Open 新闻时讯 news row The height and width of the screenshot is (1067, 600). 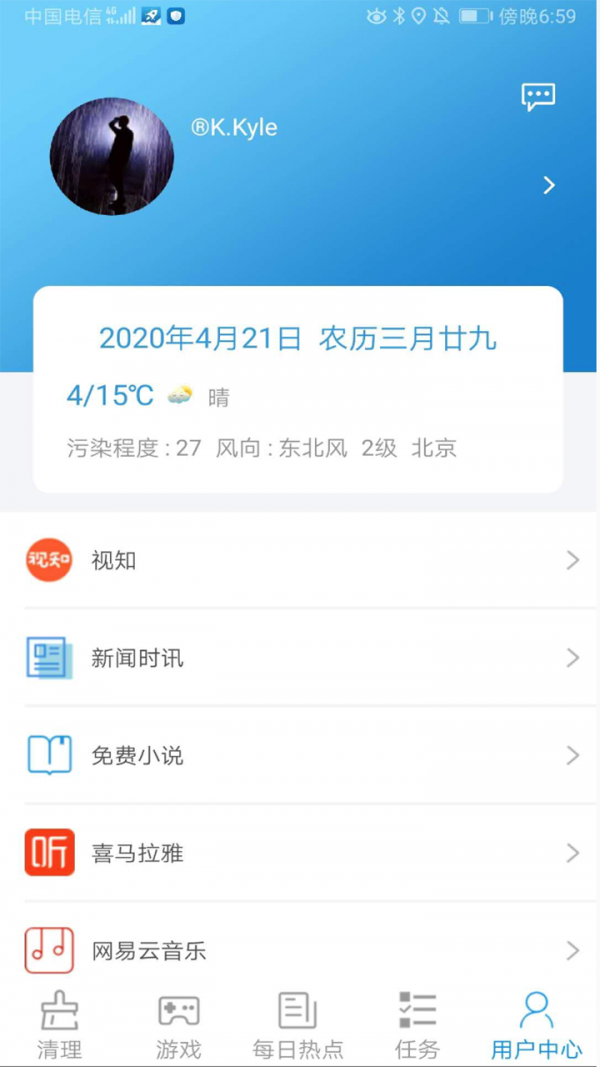(300, 657)
